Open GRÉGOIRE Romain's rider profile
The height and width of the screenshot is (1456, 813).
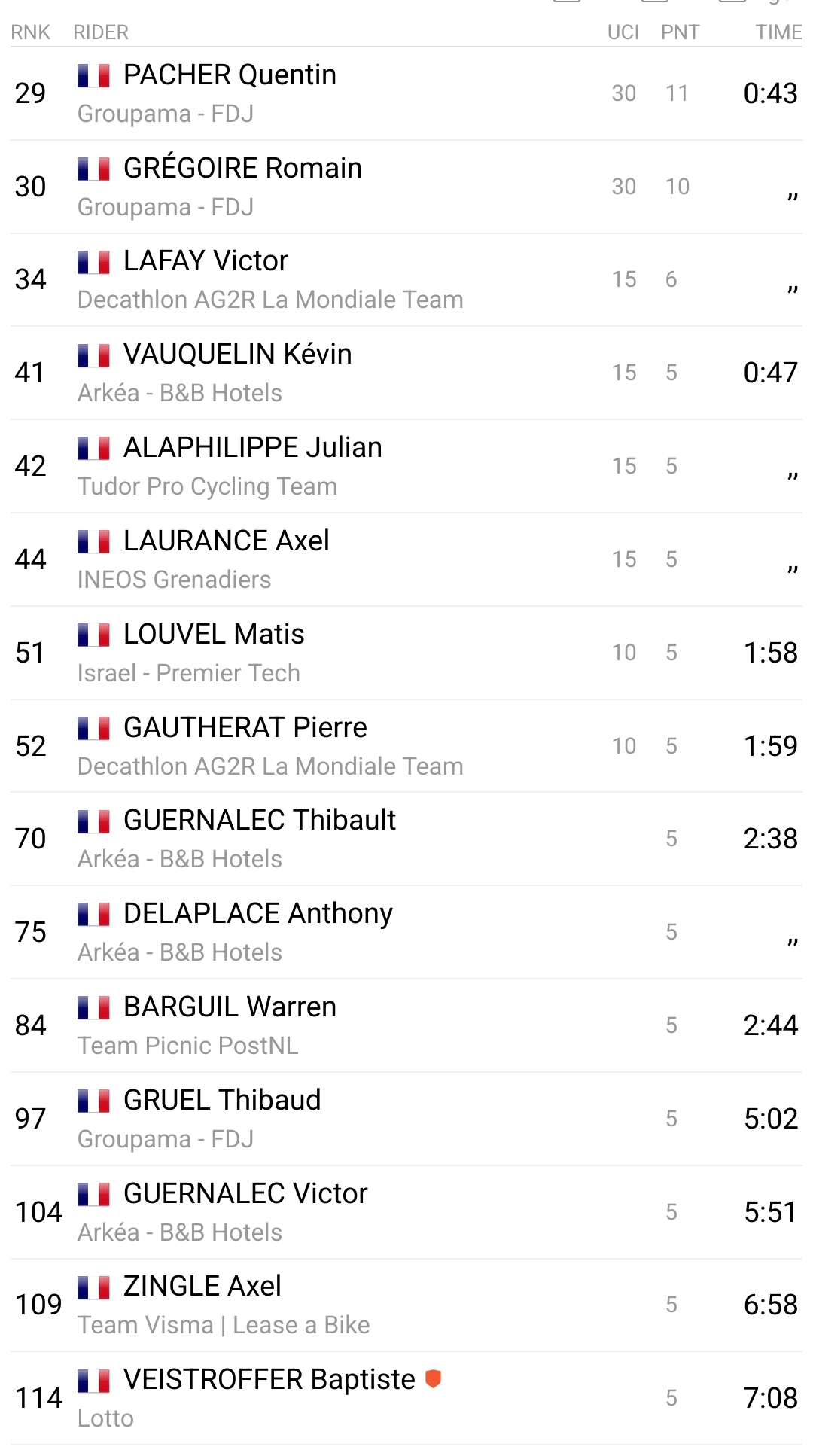coord(242,169)
